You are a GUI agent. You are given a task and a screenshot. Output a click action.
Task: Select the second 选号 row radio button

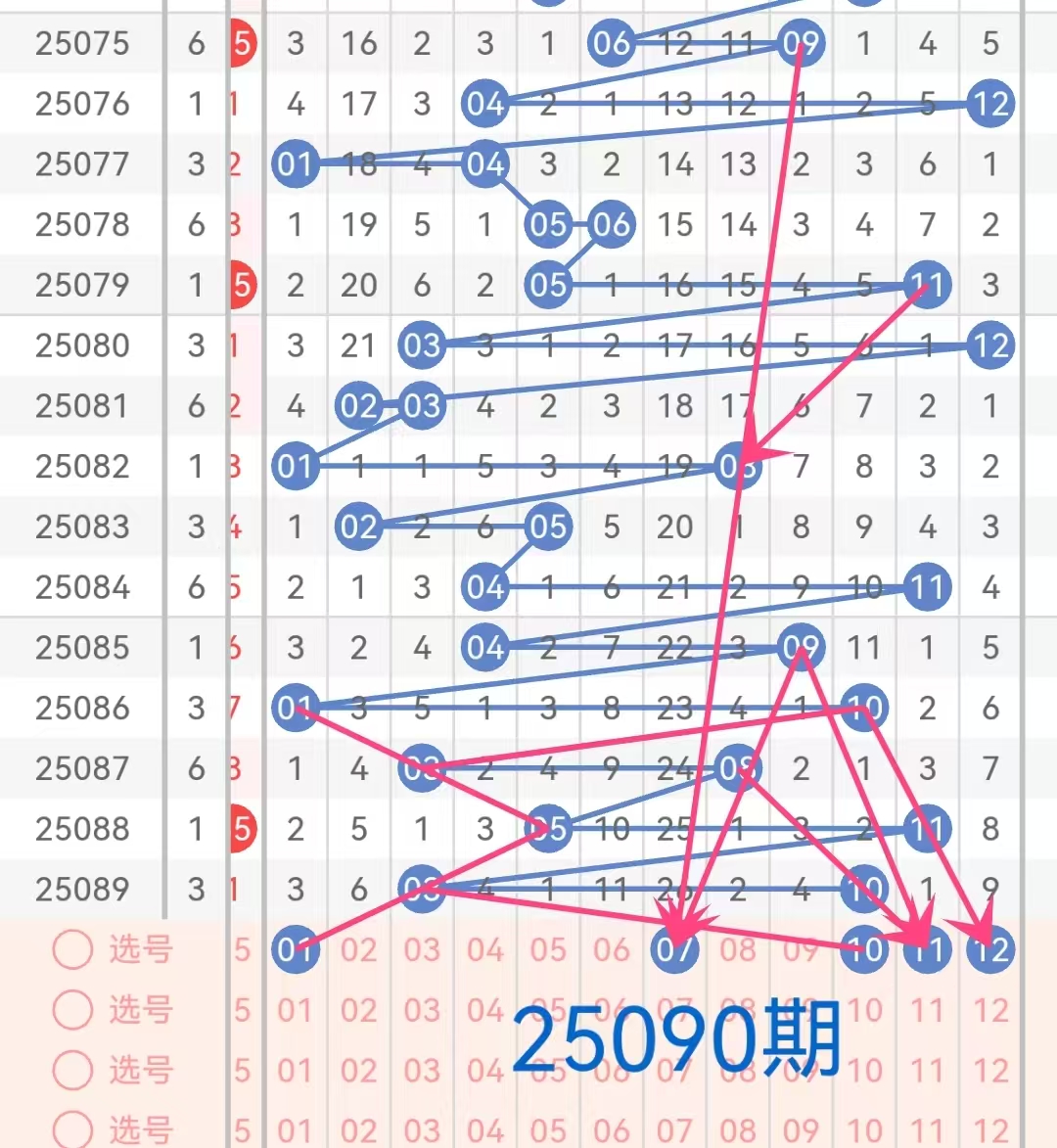pyautogui.click(x=72, y=1009)
